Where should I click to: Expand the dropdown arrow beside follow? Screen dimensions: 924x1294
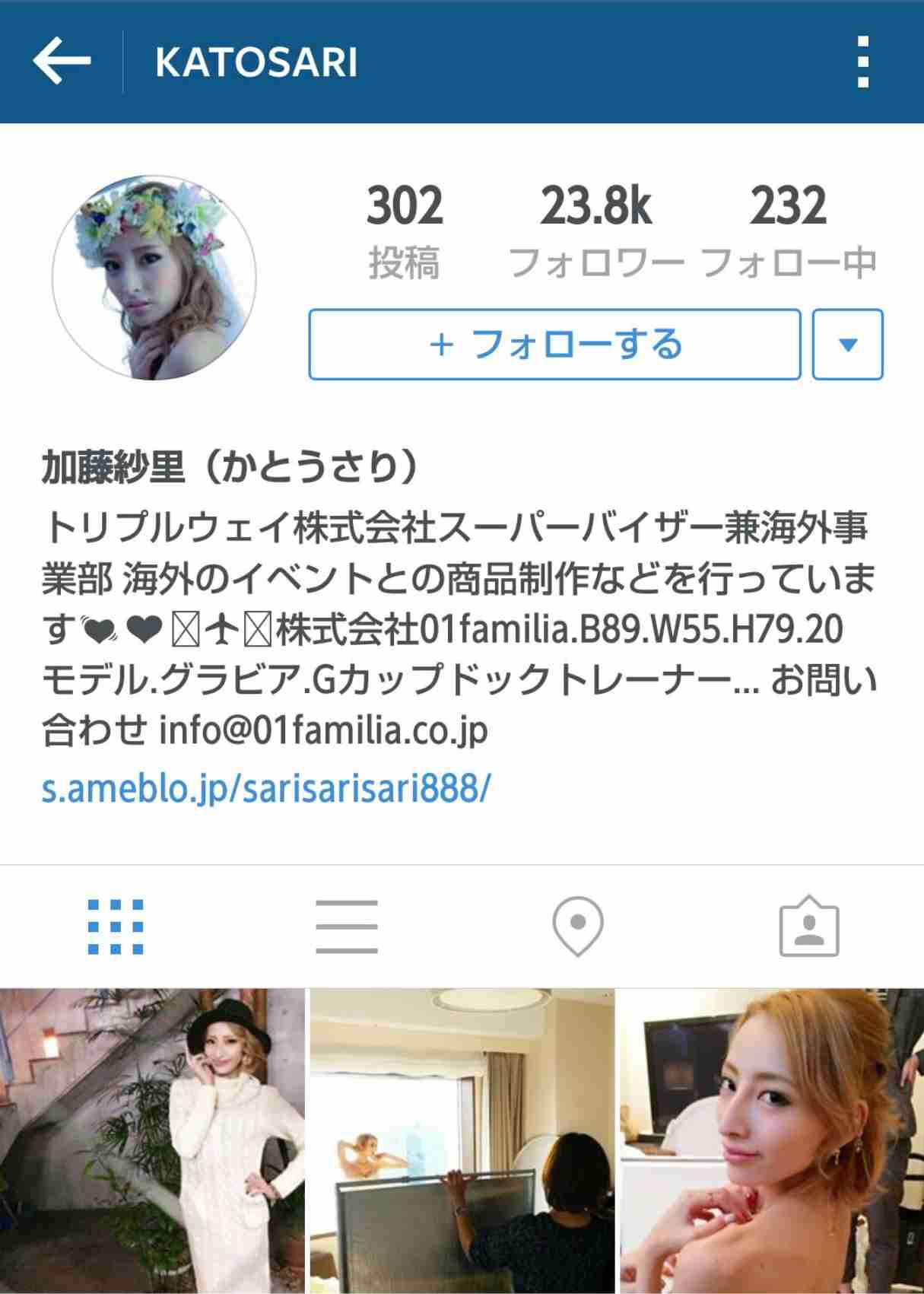click(847, 344)
